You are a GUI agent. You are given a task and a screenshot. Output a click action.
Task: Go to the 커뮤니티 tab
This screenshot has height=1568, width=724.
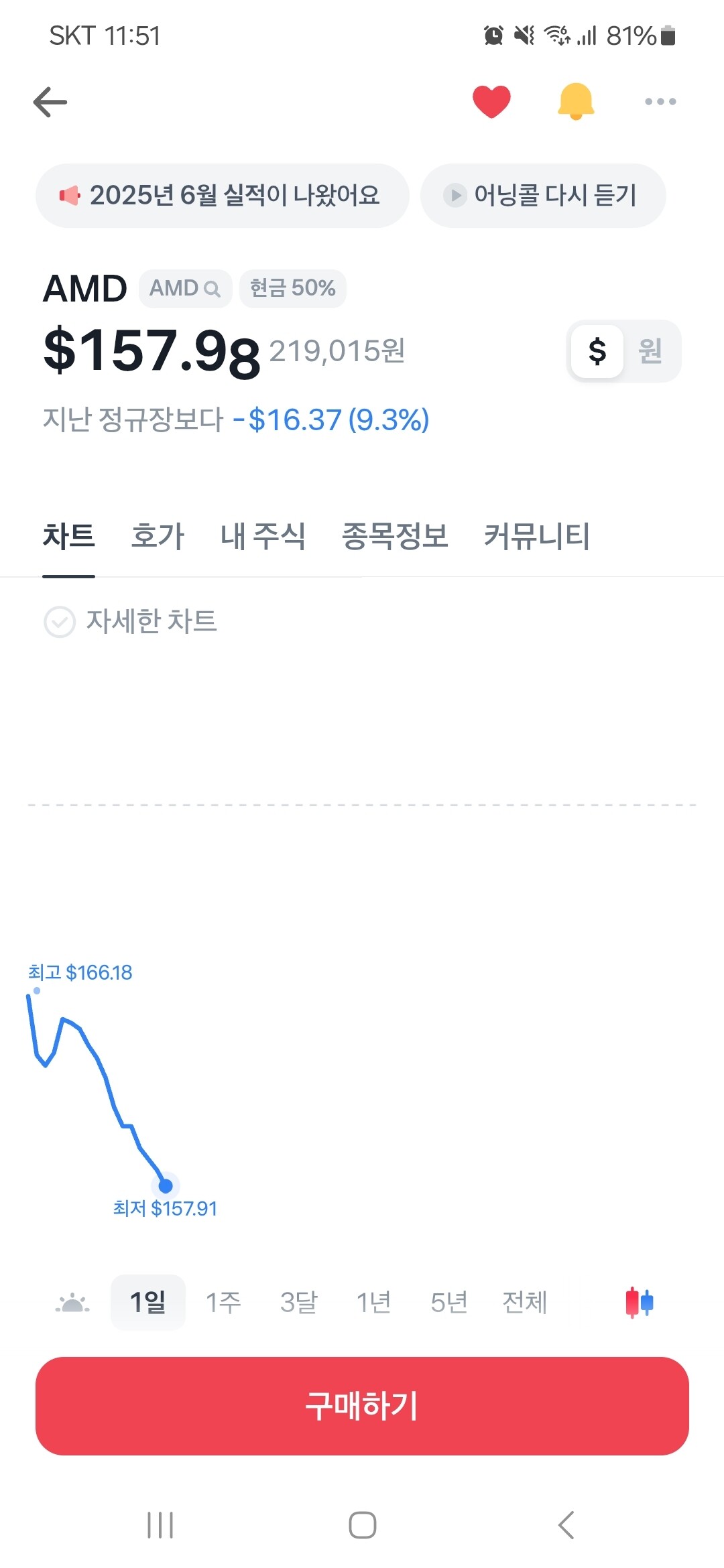coord(537,536)
